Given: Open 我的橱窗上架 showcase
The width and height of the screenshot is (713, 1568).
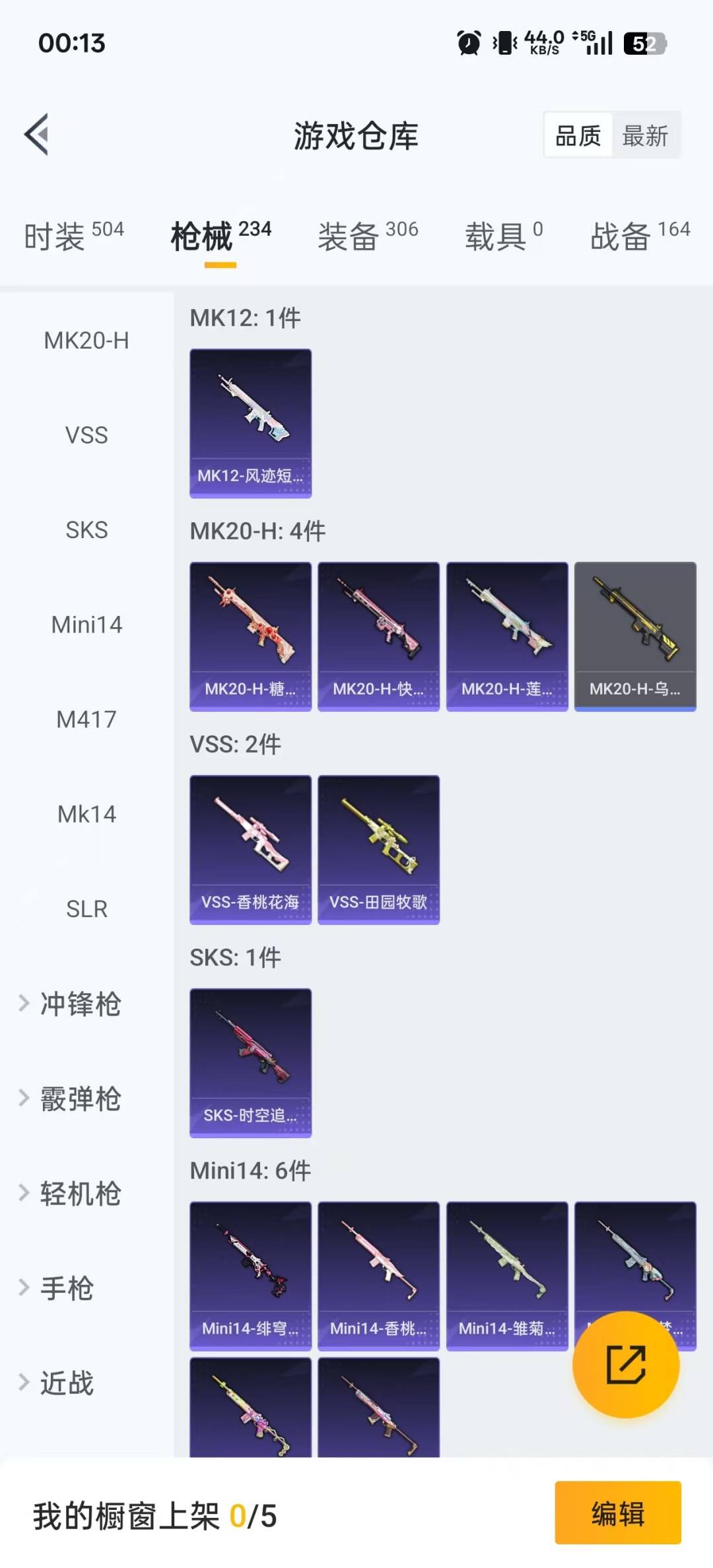Looking at the screenshot, I should (x=152, y=1517).
